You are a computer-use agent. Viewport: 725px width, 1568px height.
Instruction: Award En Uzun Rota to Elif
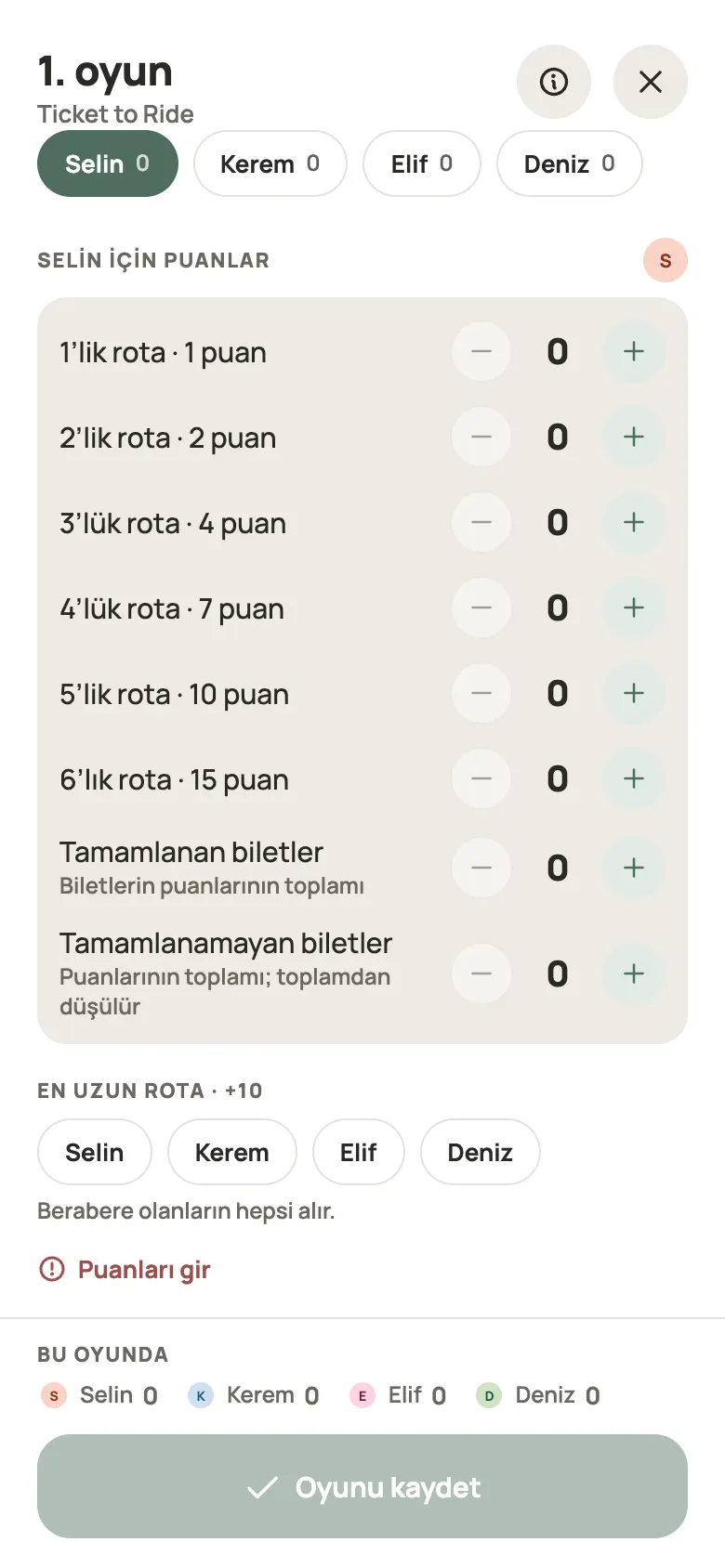[x=359, y=1152]
